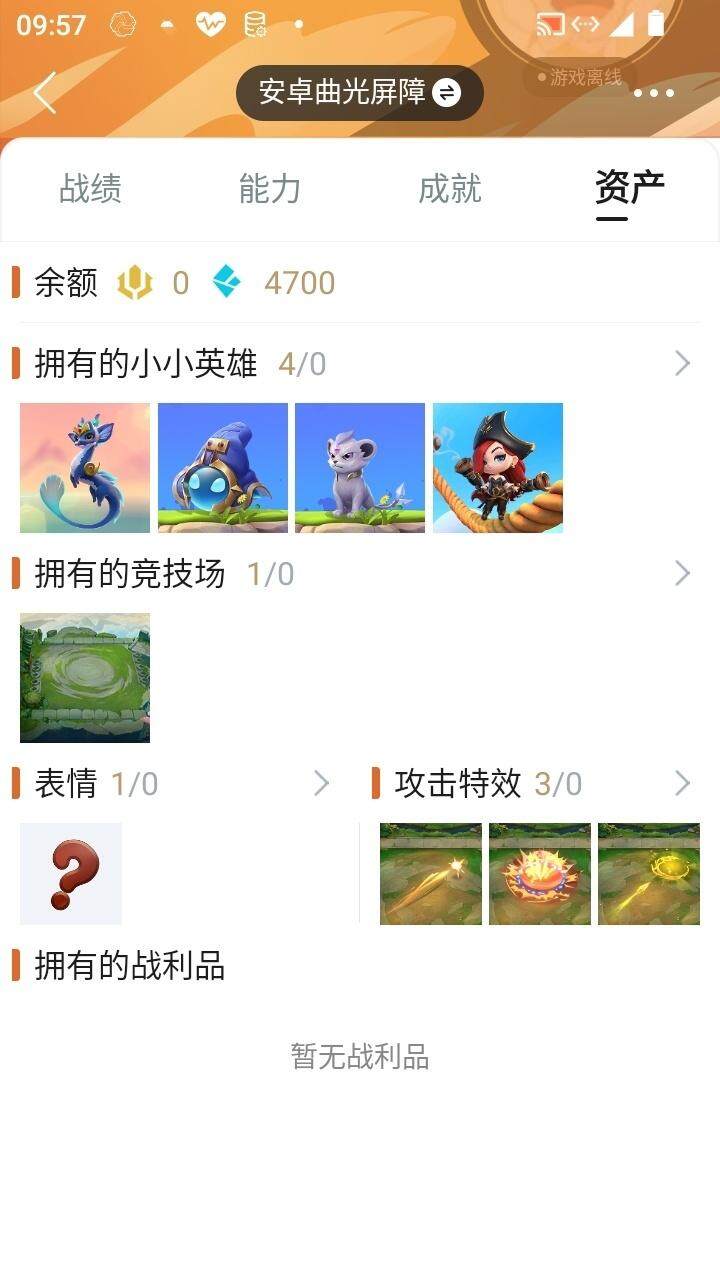The height and width of the screenshot is (1280, 720).
Task: Open the pirate girl little legend thumbnail
Action: point(497,467)
